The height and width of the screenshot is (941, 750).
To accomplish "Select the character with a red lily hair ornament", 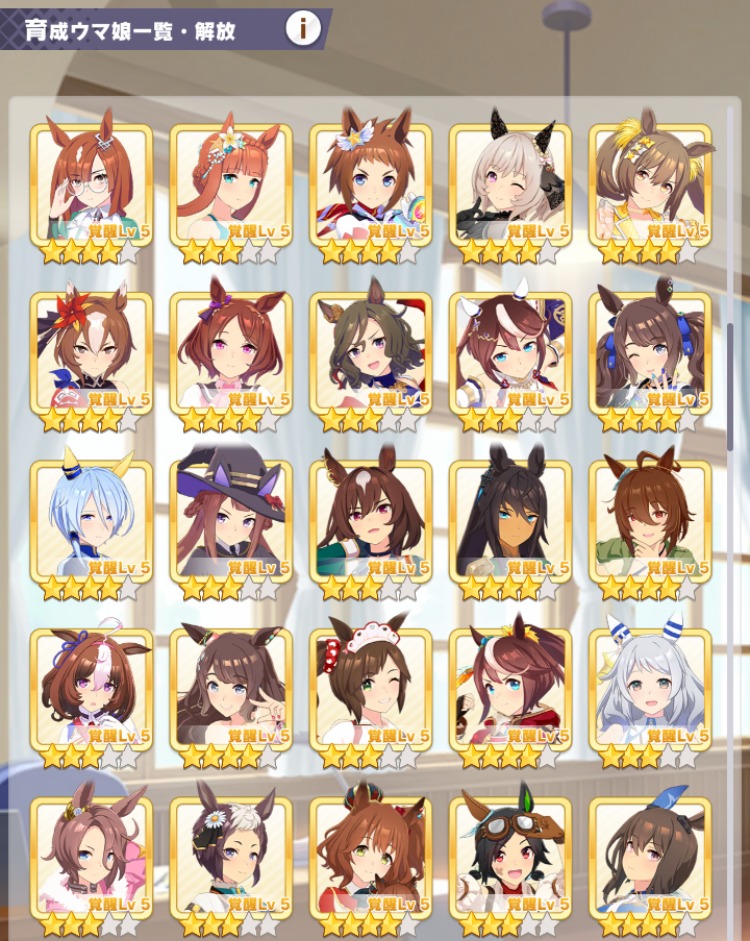I will tap(91, 351).
